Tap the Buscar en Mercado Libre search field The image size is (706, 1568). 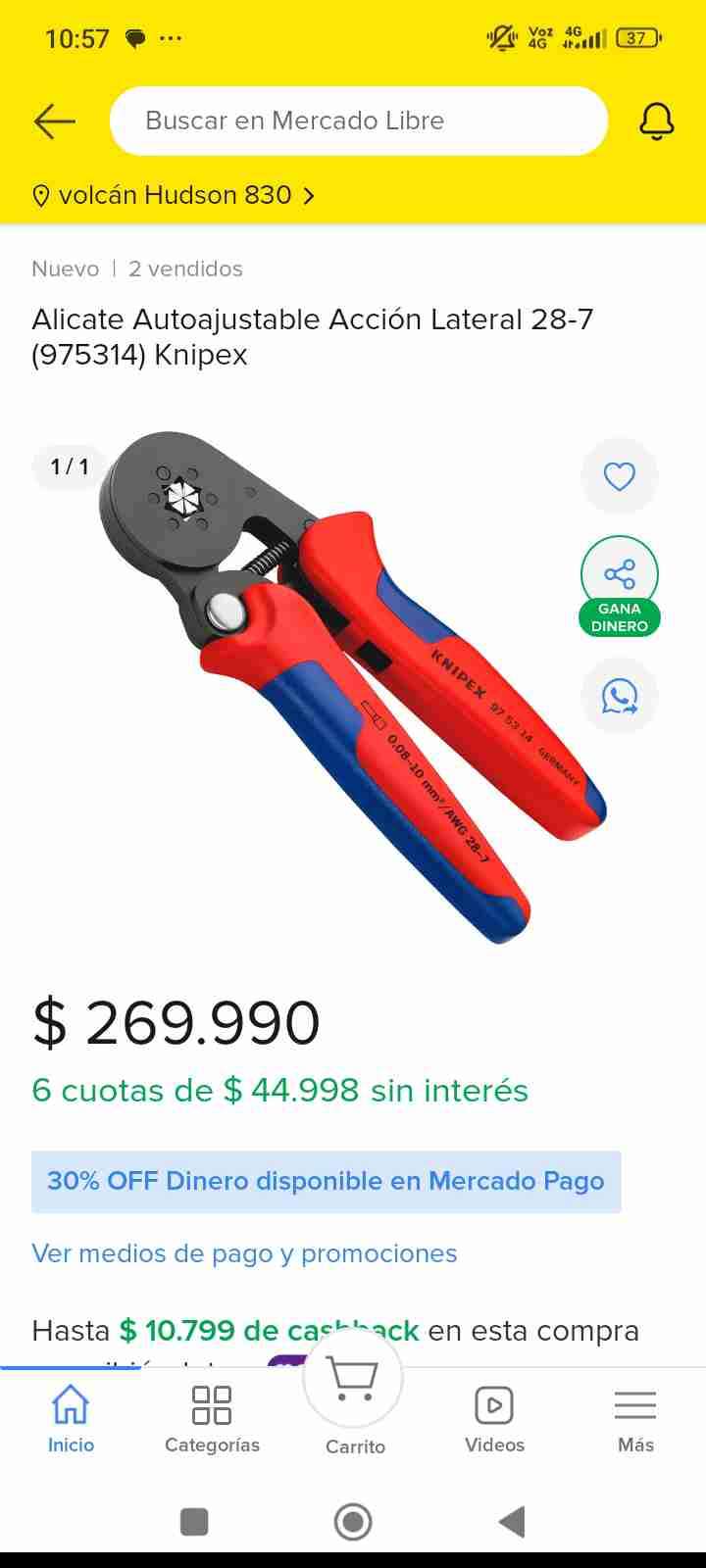pyautogui.click(x=357, y=121)
